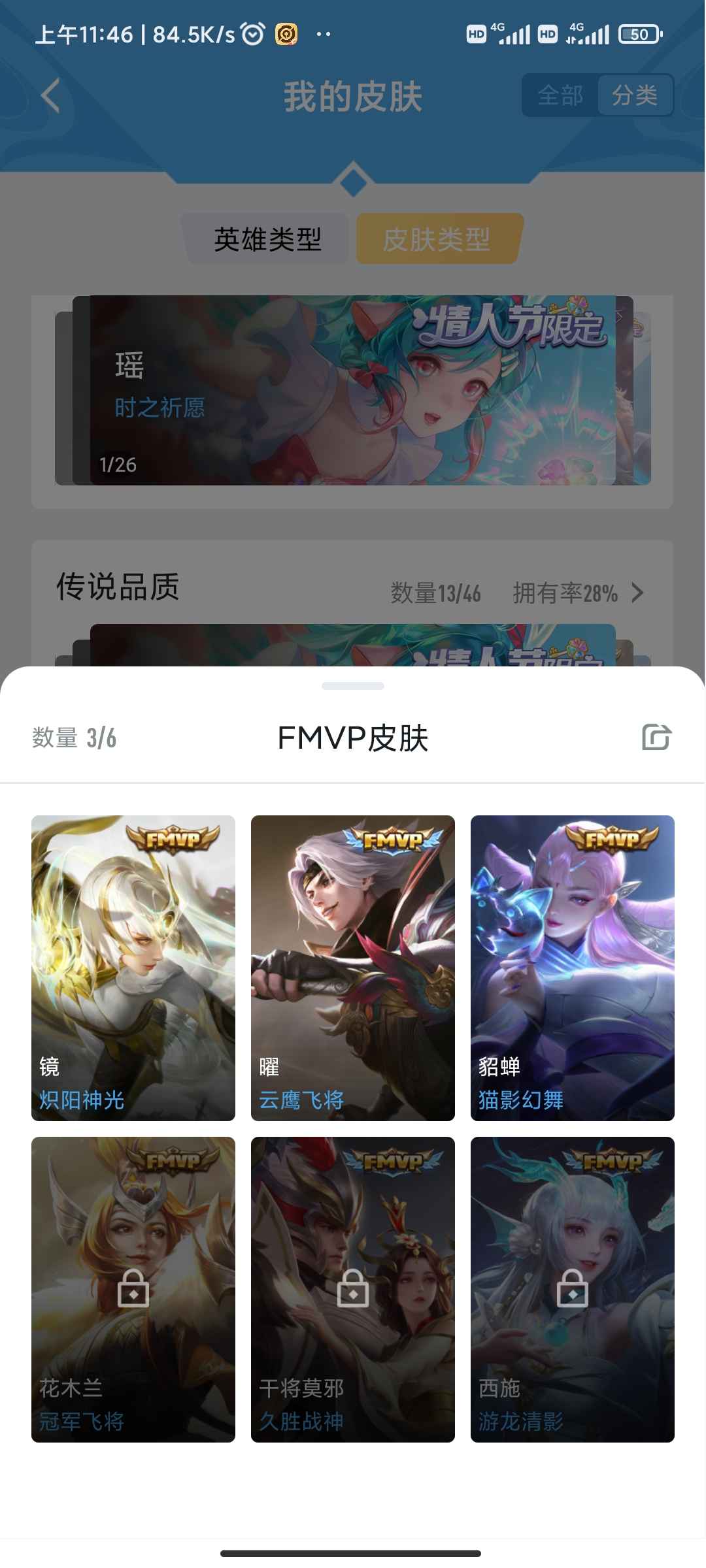Switch to 全部 view
This screenshot has width=706, height=1568.
pyautogui.click(x=560, y=96)
